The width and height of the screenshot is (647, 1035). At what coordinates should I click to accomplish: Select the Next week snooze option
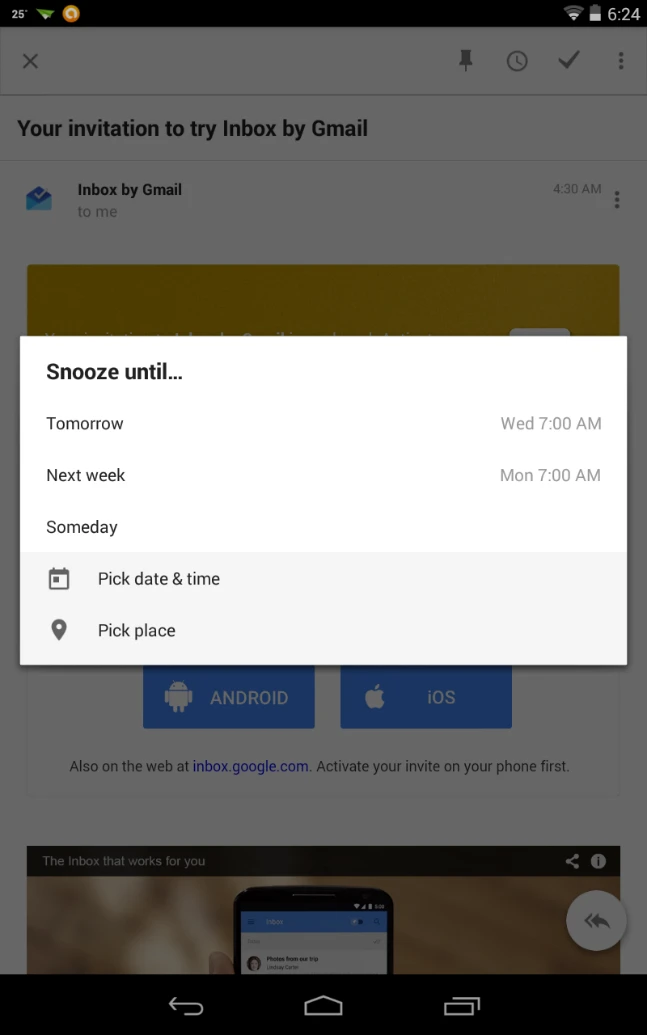point(323,476)
